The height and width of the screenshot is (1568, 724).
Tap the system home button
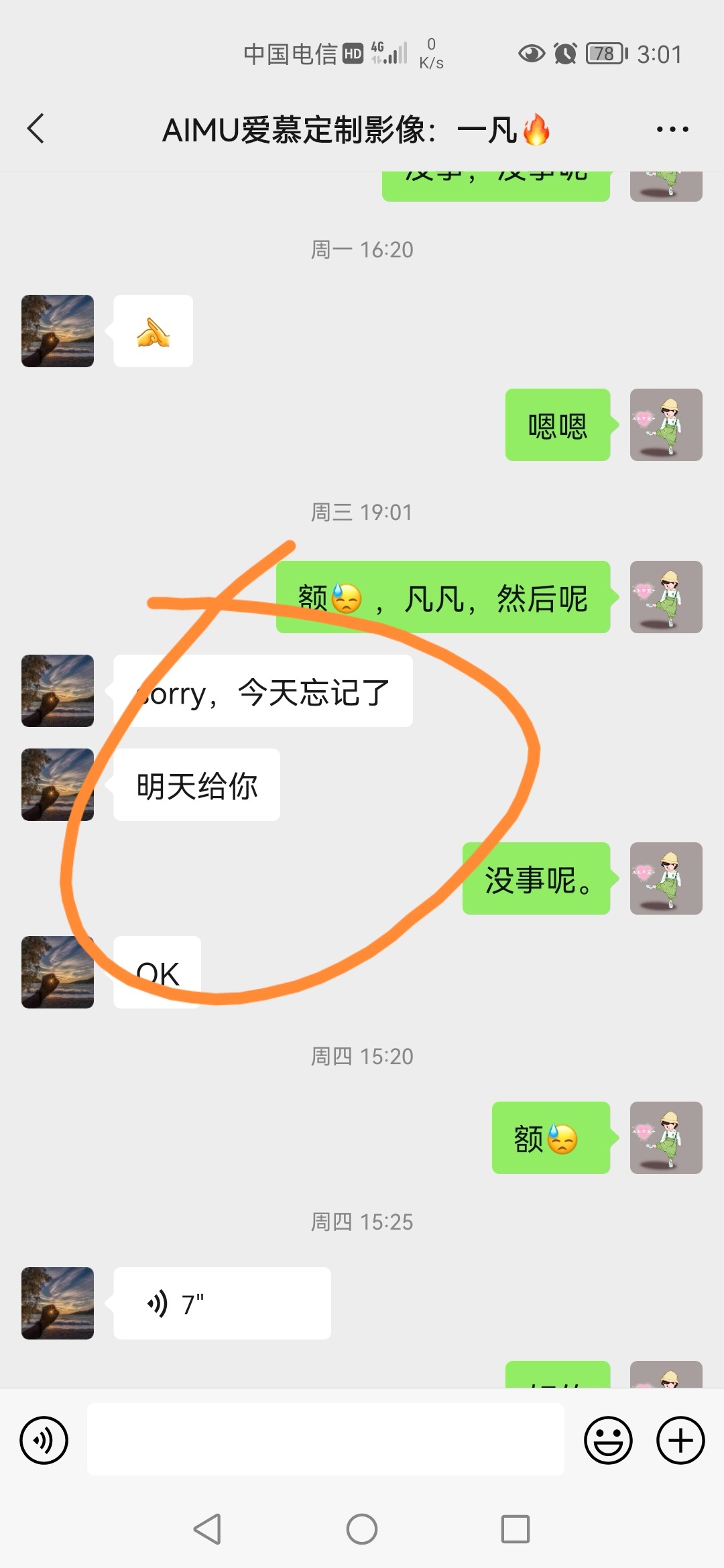click(x=362, y=1529)
